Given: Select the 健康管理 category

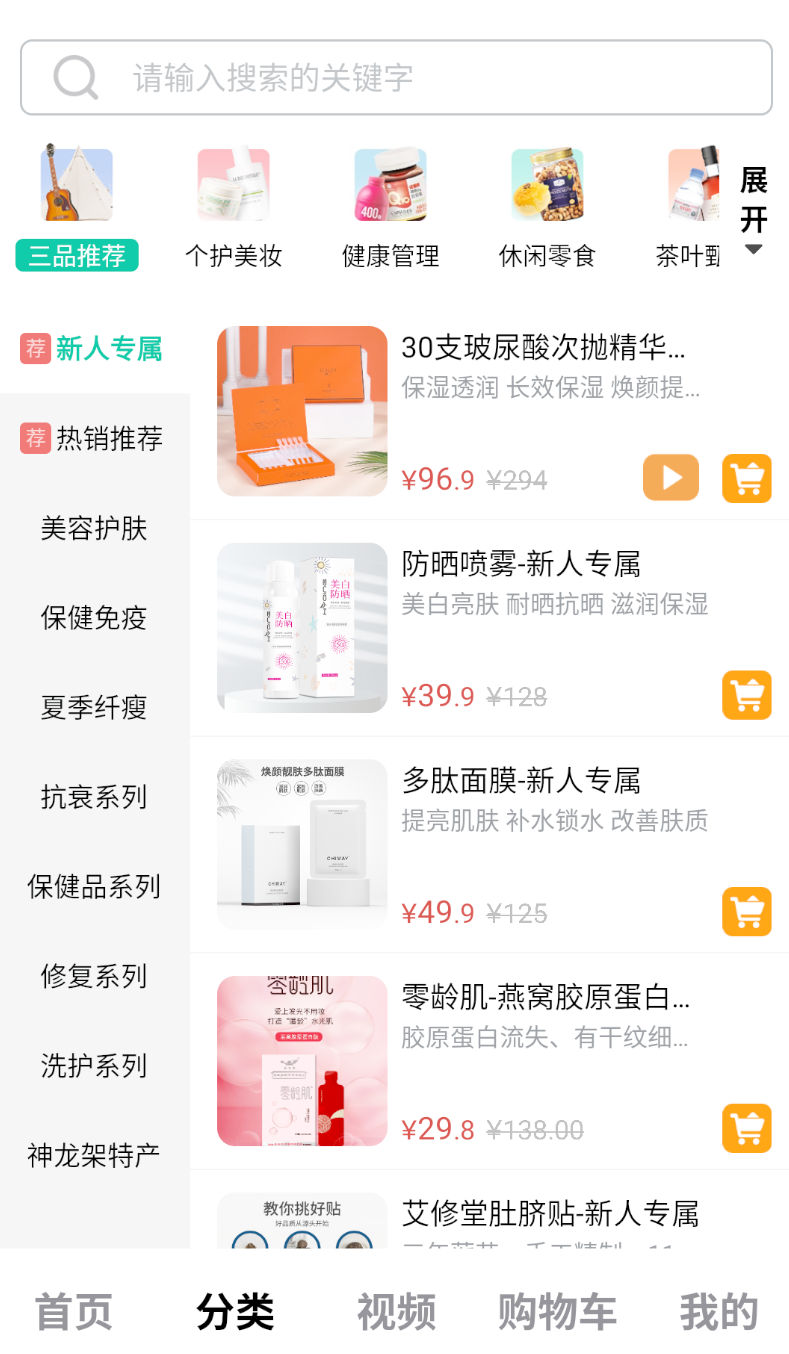Looking at the screenshot, I should (x=391, y=209).
